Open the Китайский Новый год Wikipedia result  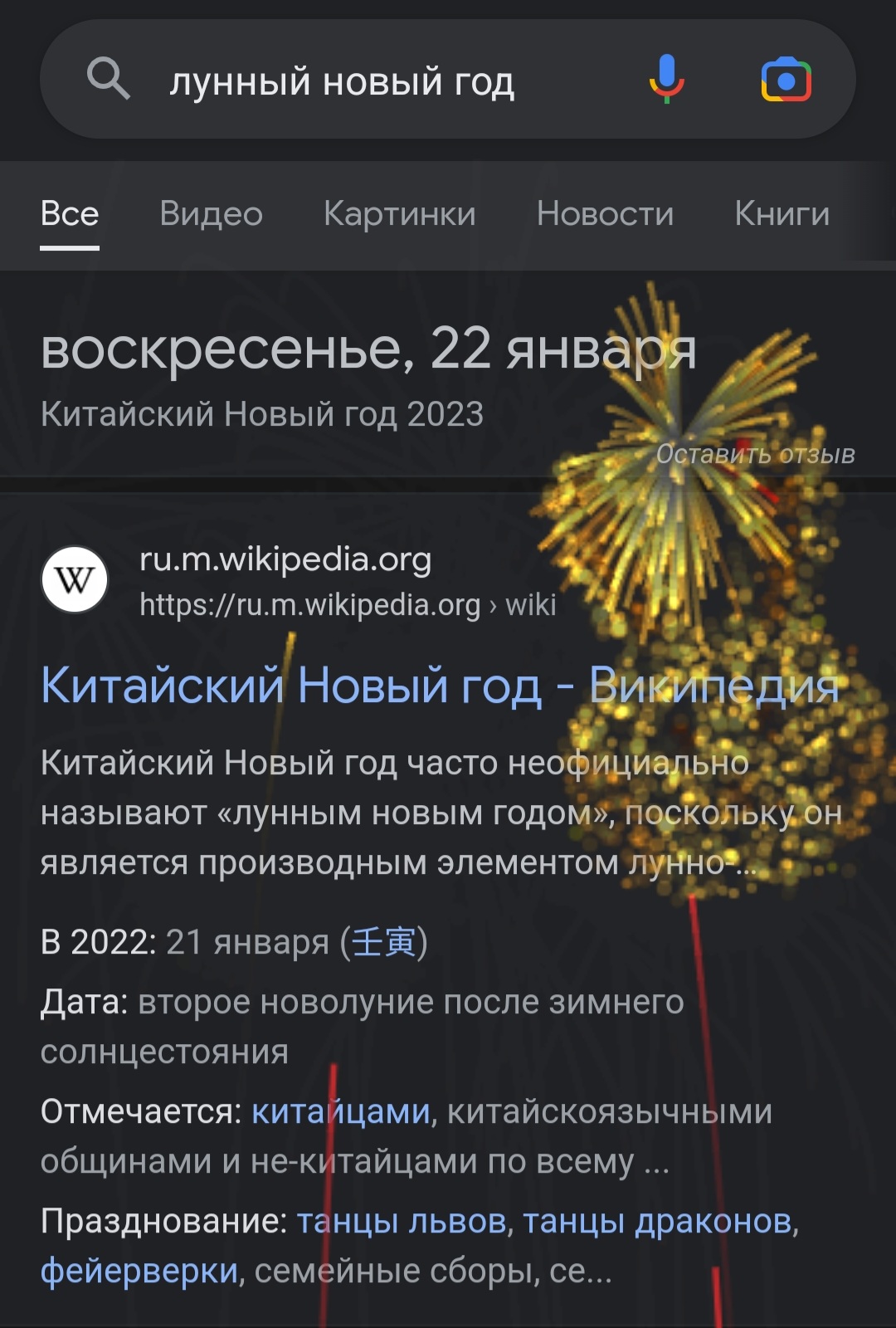click(x=440, y=686)
